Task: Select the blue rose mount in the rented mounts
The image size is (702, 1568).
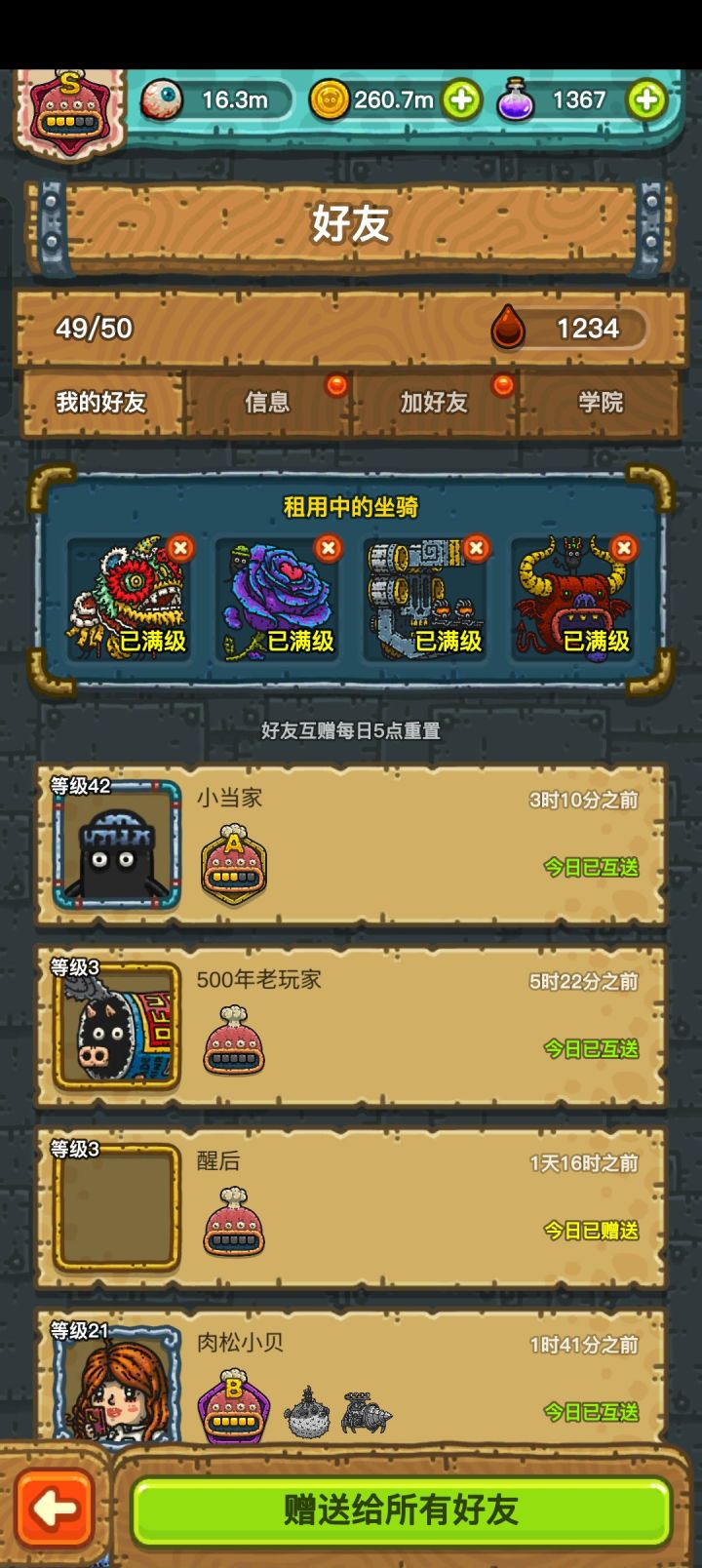Action: pyautogui.click(x=276, y=600)
